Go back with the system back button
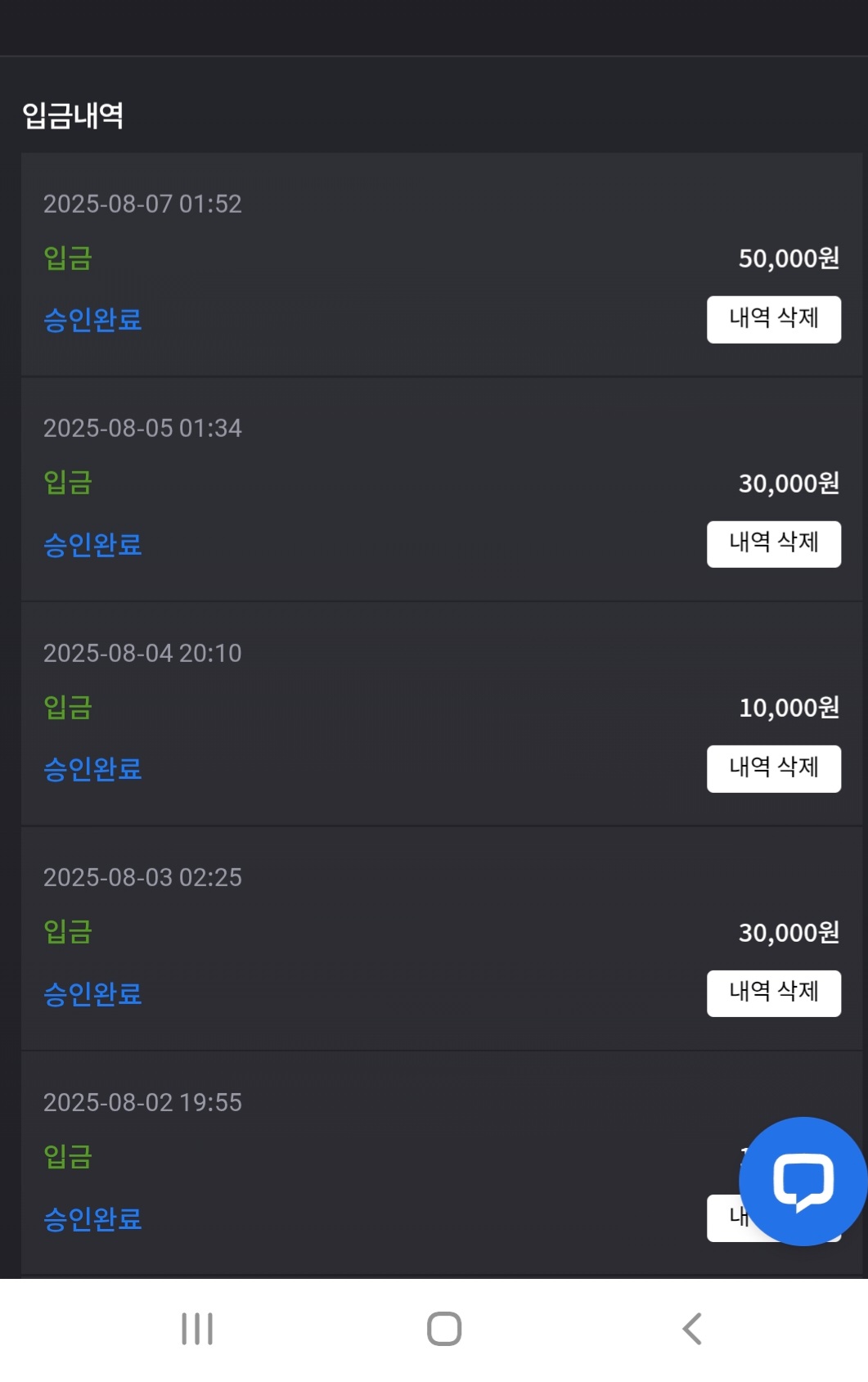868x1382 pixels. (692, 1329)
